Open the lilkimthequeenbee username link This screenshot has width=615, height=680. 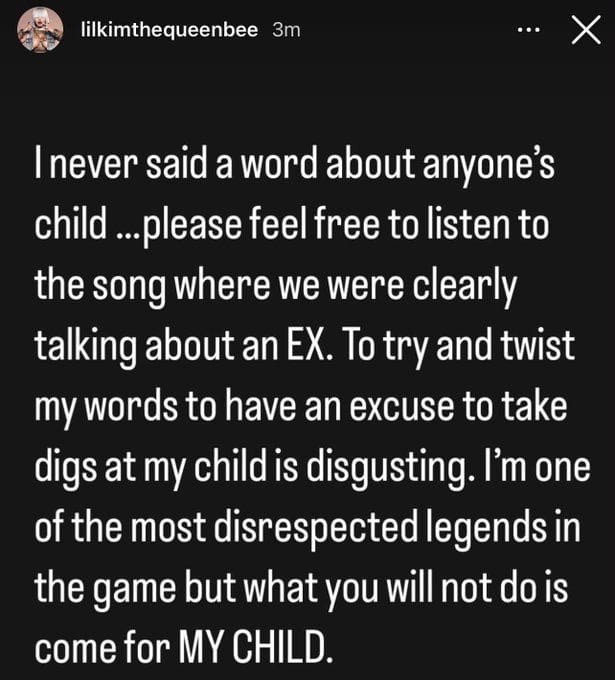(x=166, y=31)
